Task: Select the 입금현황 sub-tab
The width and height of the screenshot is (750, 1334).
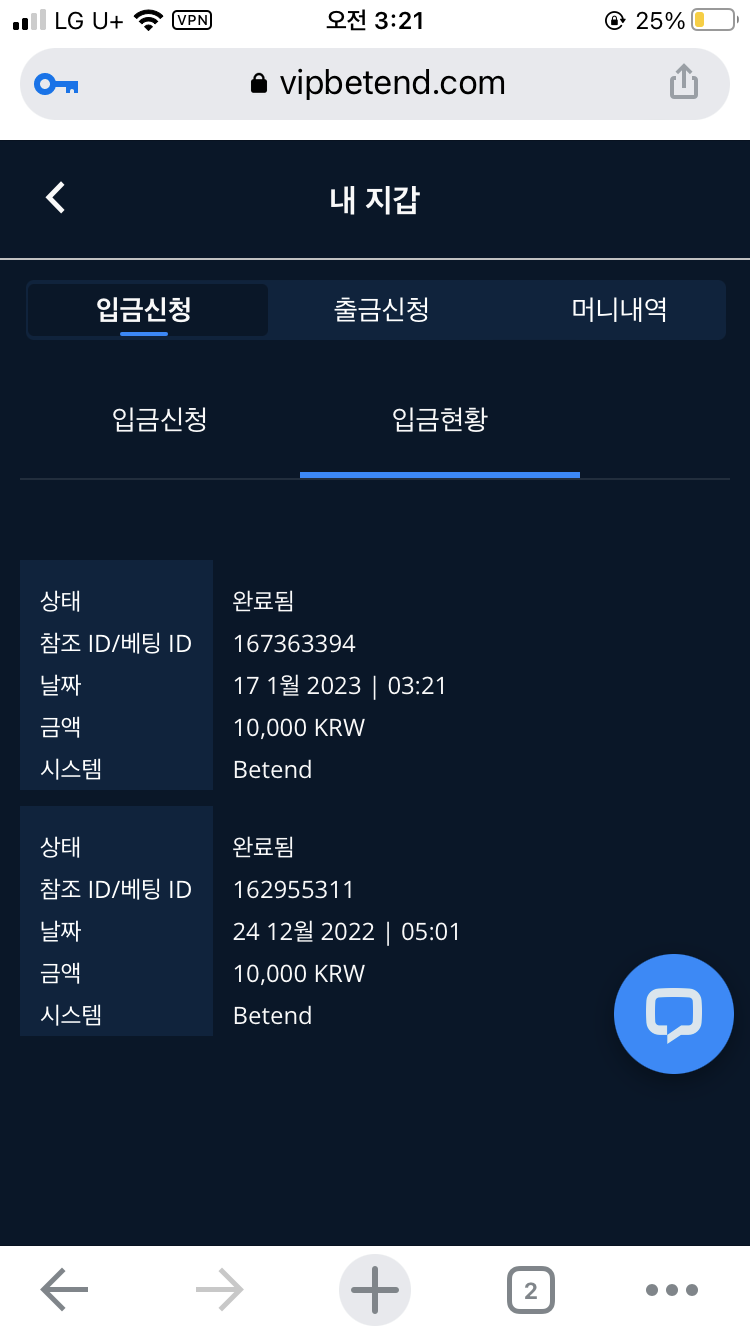Action: (x=440, y=419)
